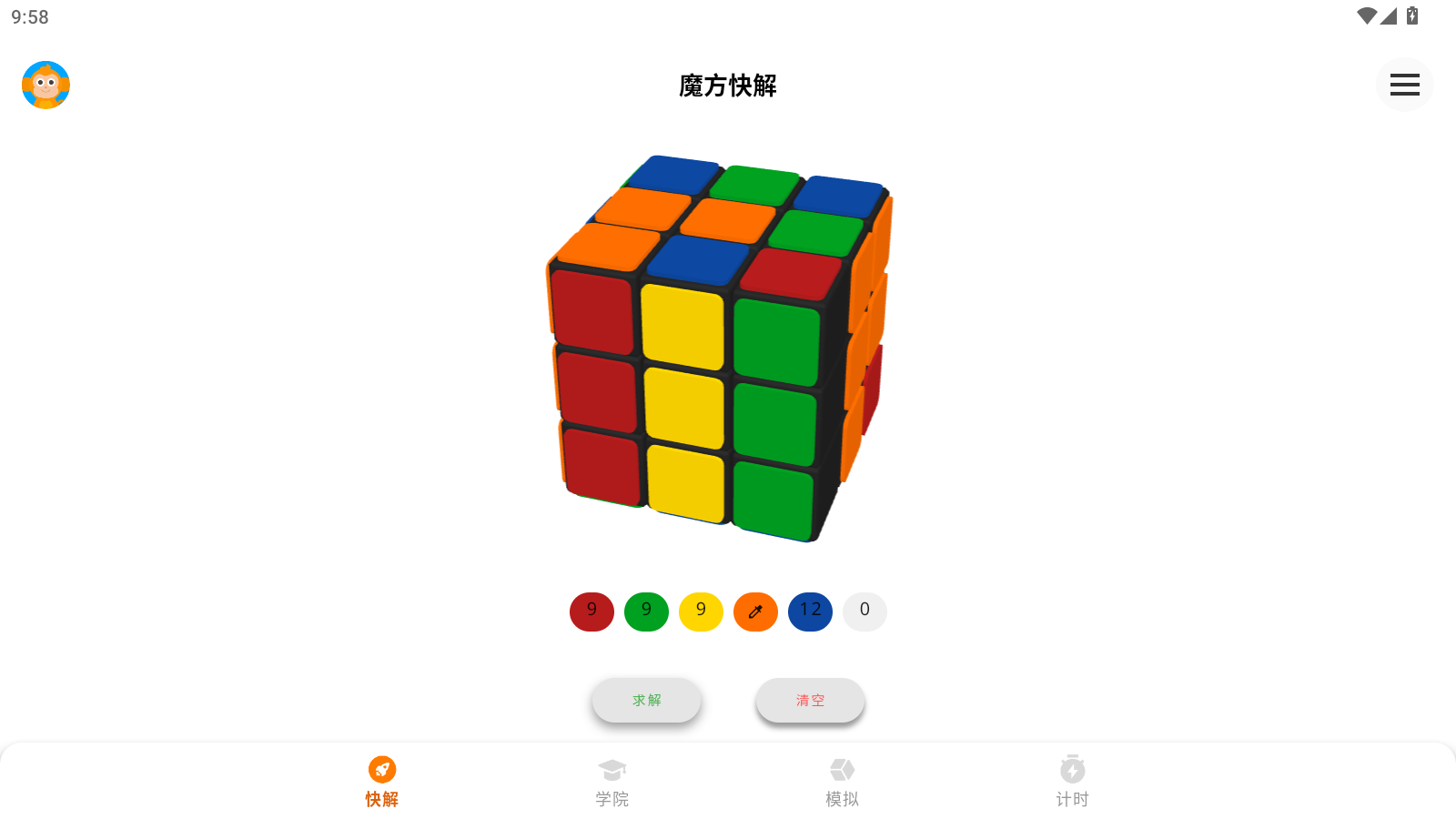
Task: Pick the orange color swatch
Action: point(755,611)
